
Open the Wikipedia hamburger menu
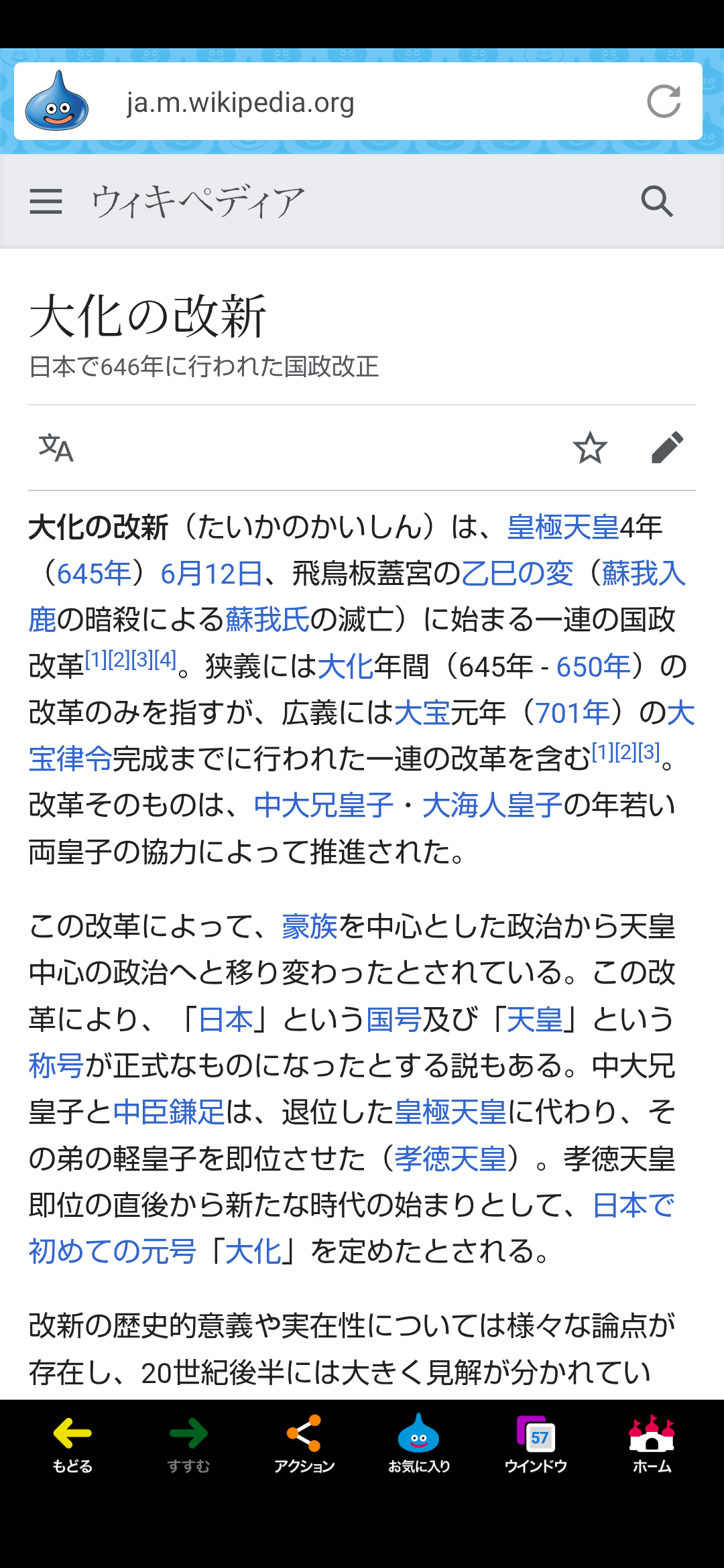[46, 201]
